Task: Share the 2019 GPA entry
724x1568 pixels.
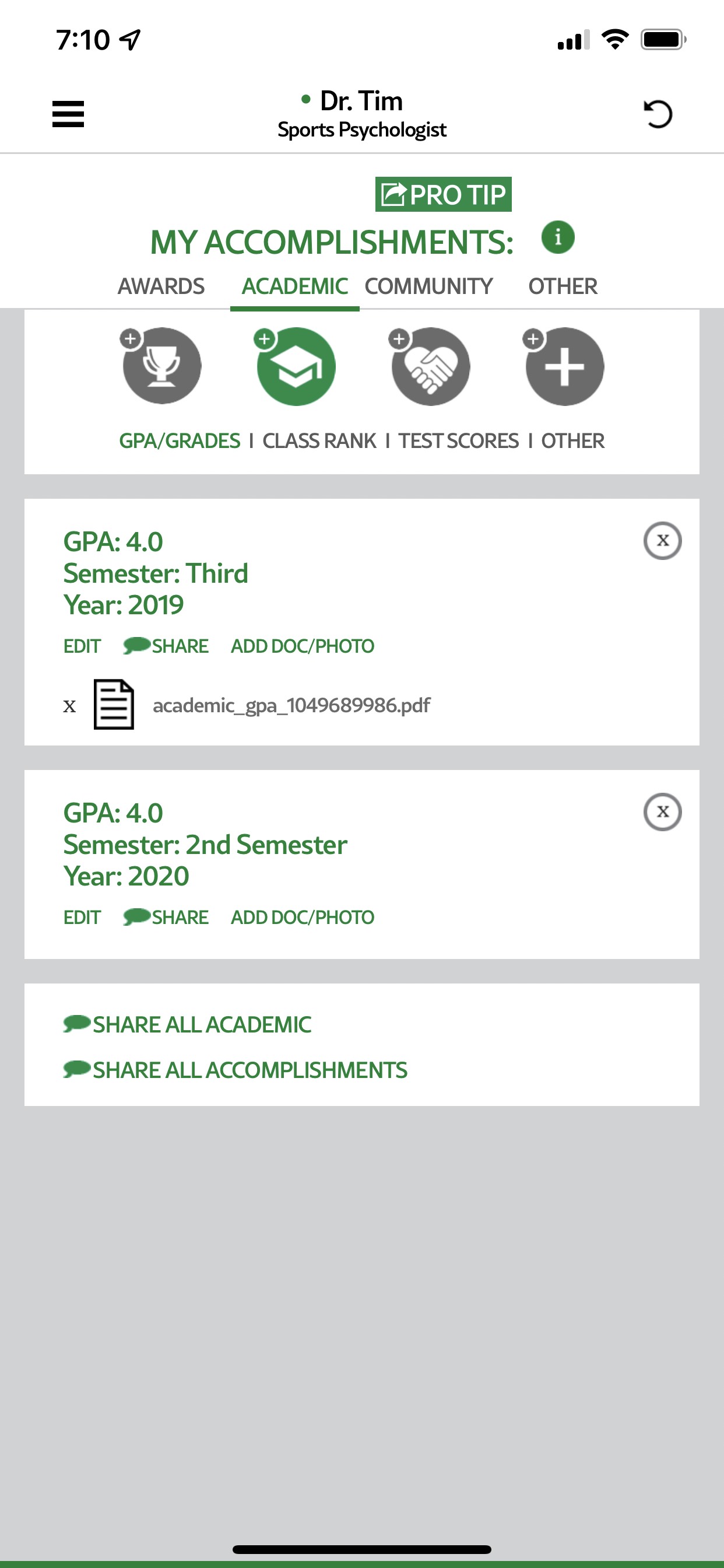Action: [166, 646]
